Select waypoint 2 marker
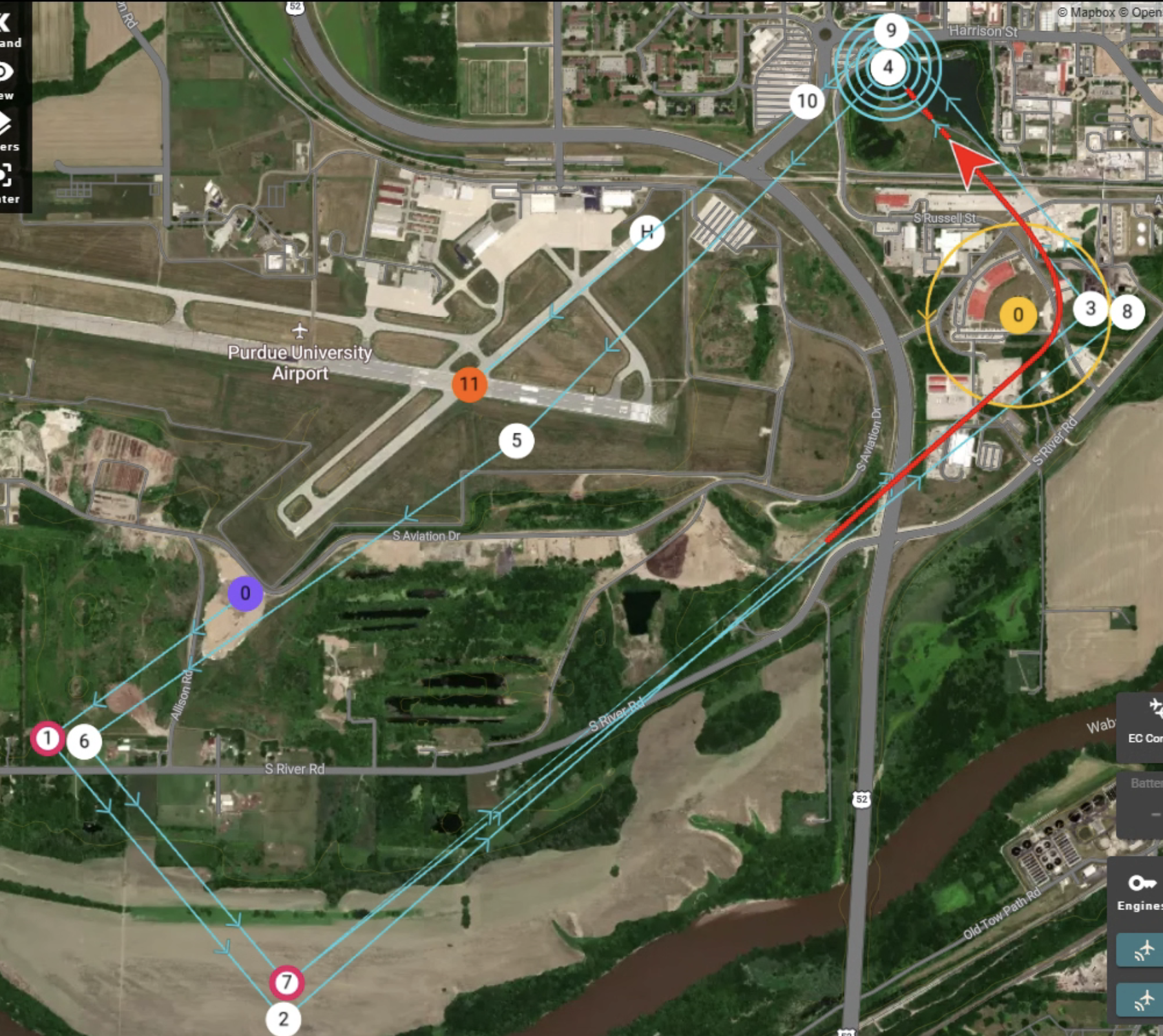The height and width of the screenshot is (1036, 1163). [283, 1019]
